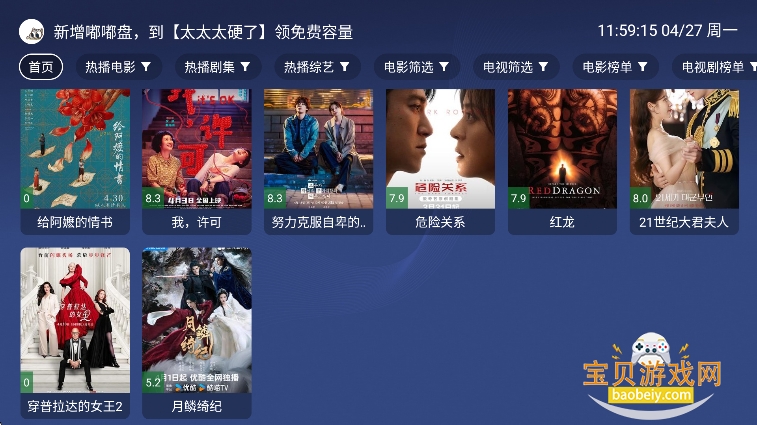Viewport: 757px width, 425px height.
Task: Select the 电视筛选 filter tab
Action: pyautogui.click(x=515, y=67)
